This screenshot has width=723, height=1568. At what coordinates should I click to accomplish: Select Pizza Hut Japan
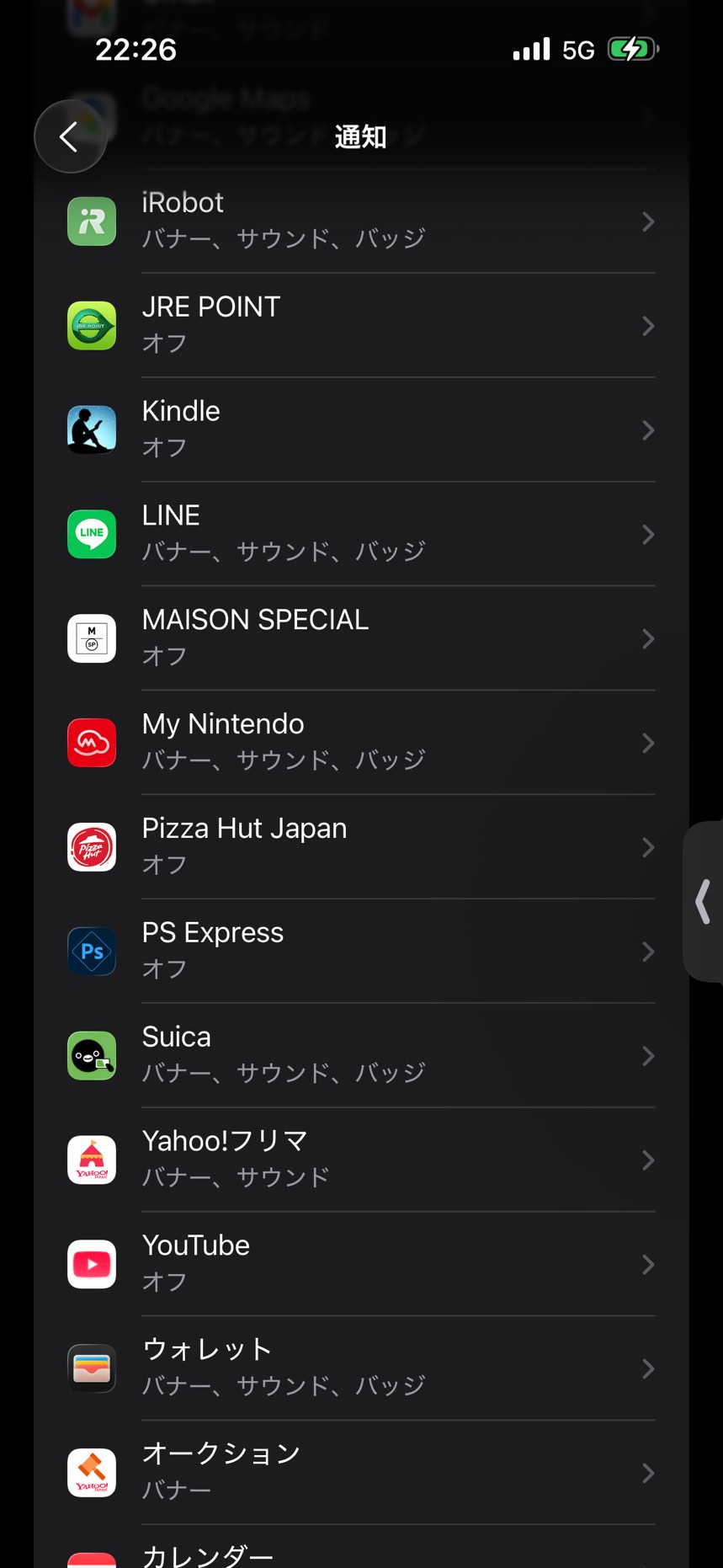[361, 847]
